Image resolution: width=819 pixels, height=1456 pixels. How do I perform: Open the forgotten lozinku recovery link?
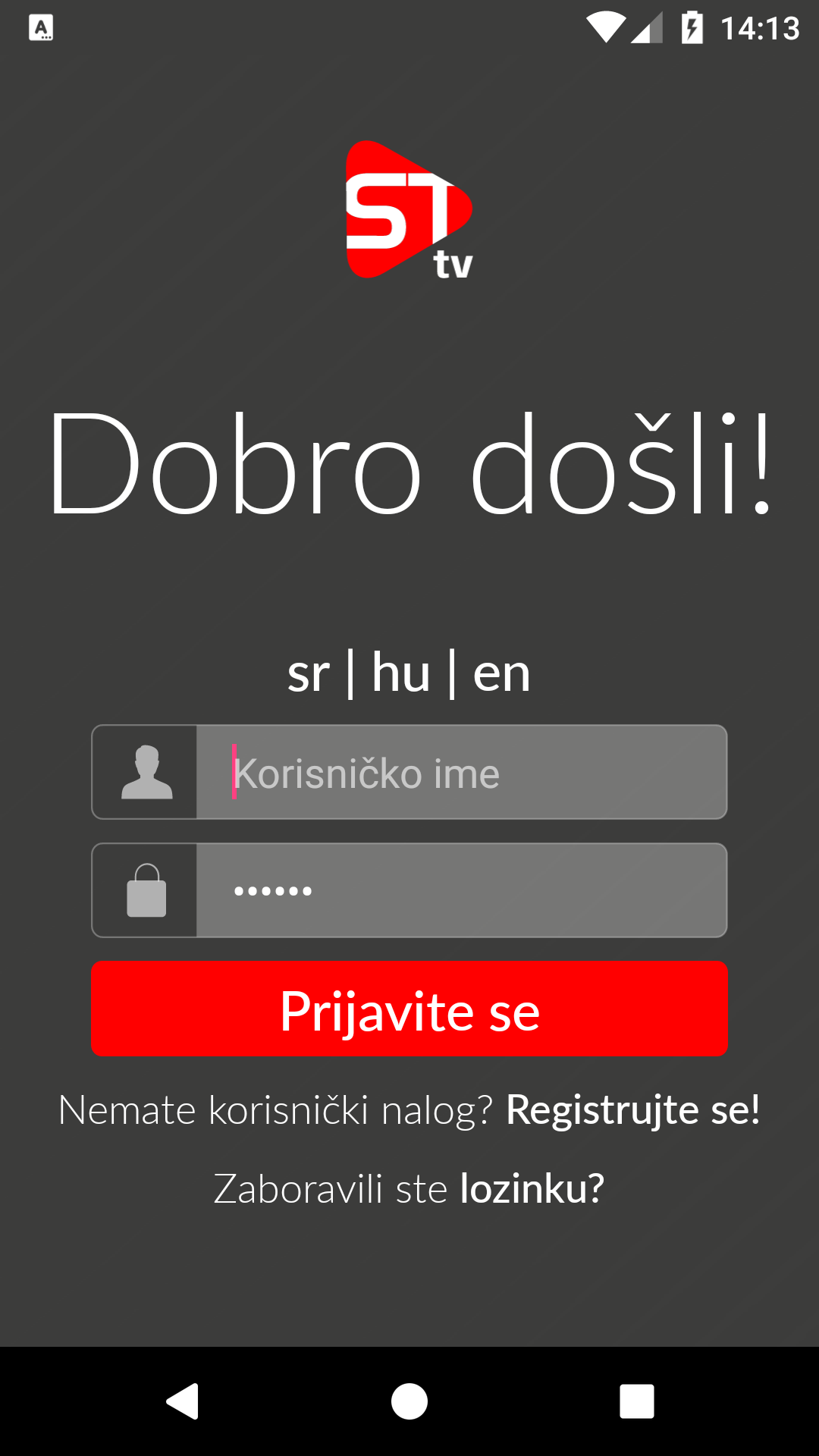[x=532, y=1188]
